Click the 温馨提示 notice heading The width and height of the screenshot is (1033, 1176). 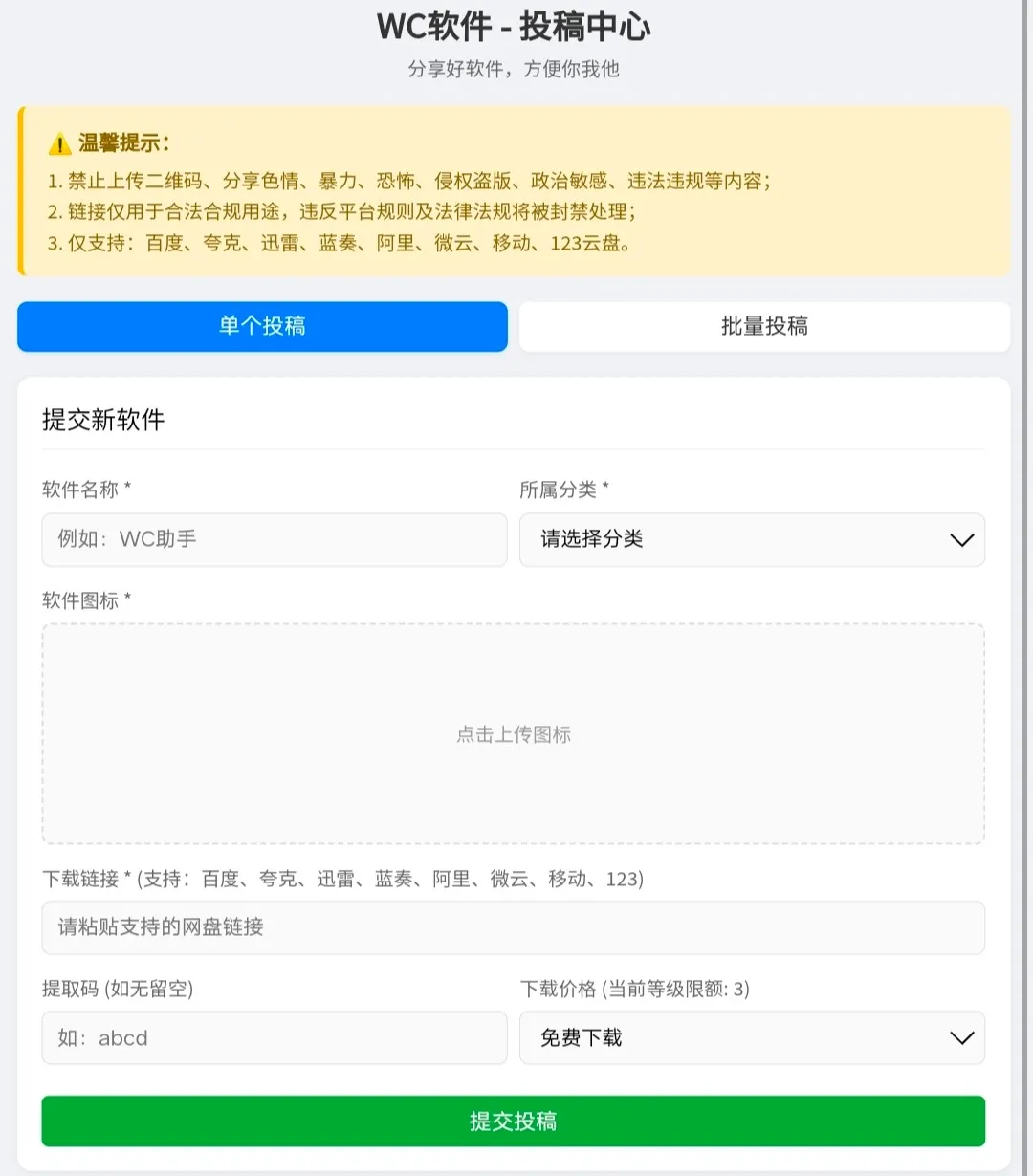[122, 143]
